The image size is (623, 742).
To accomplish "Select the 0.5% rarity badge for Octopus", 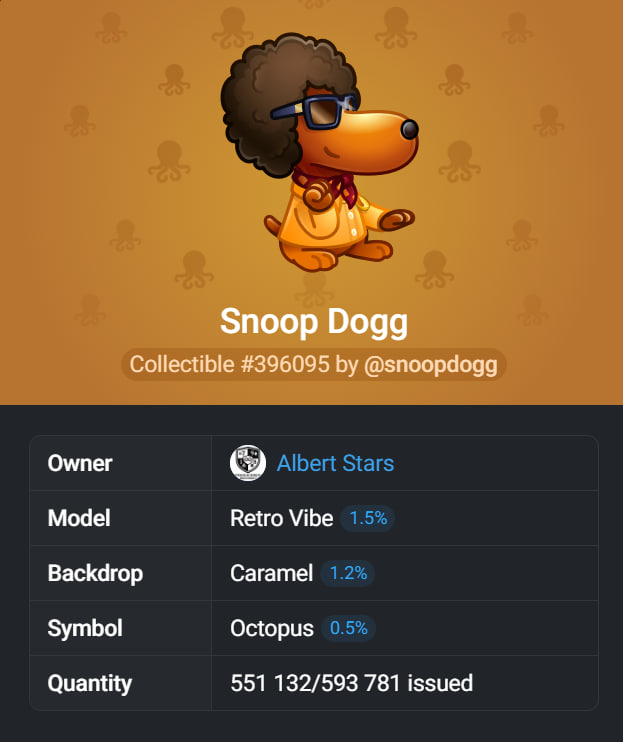I will coord(348,628).
